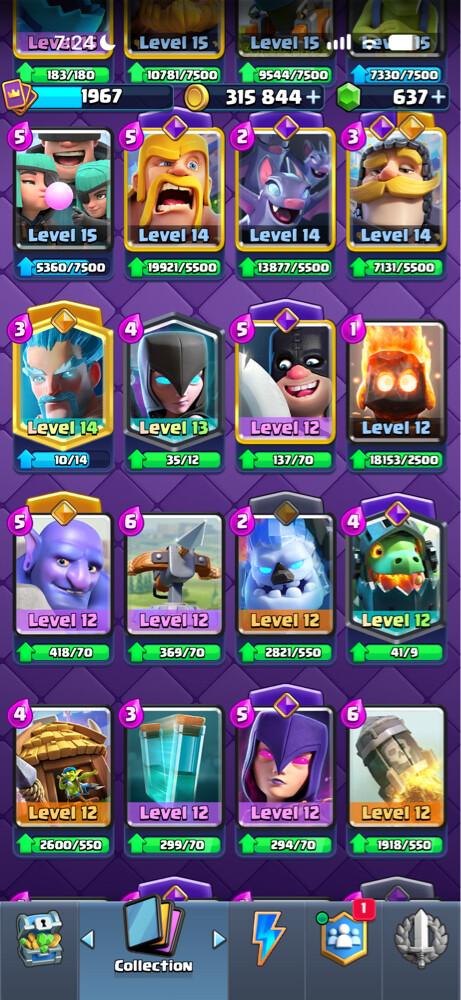Open the Goblin Hut card
This screenshot has width=461, height=1000.
63,767
